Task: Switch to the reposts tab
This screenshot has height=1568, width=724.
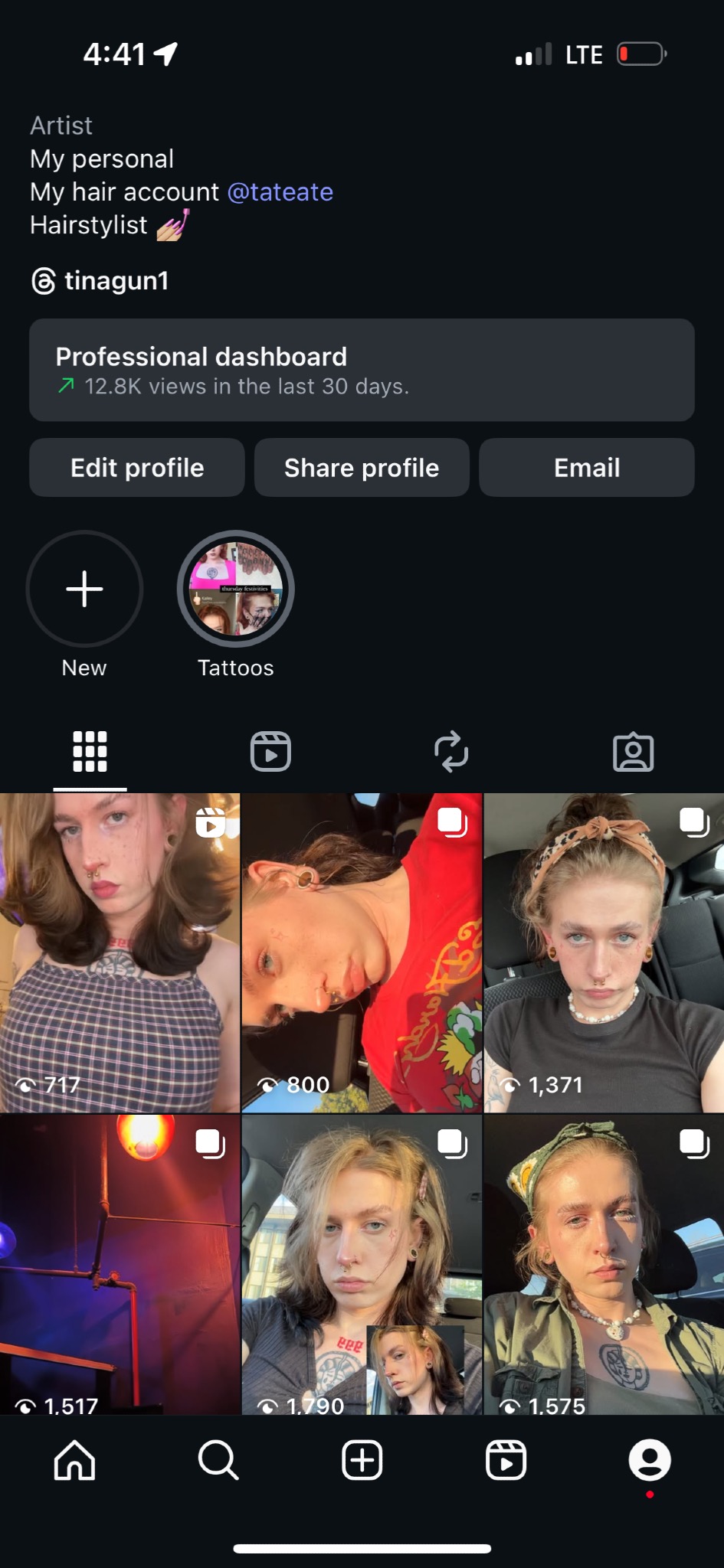Action: pos(451,751)
